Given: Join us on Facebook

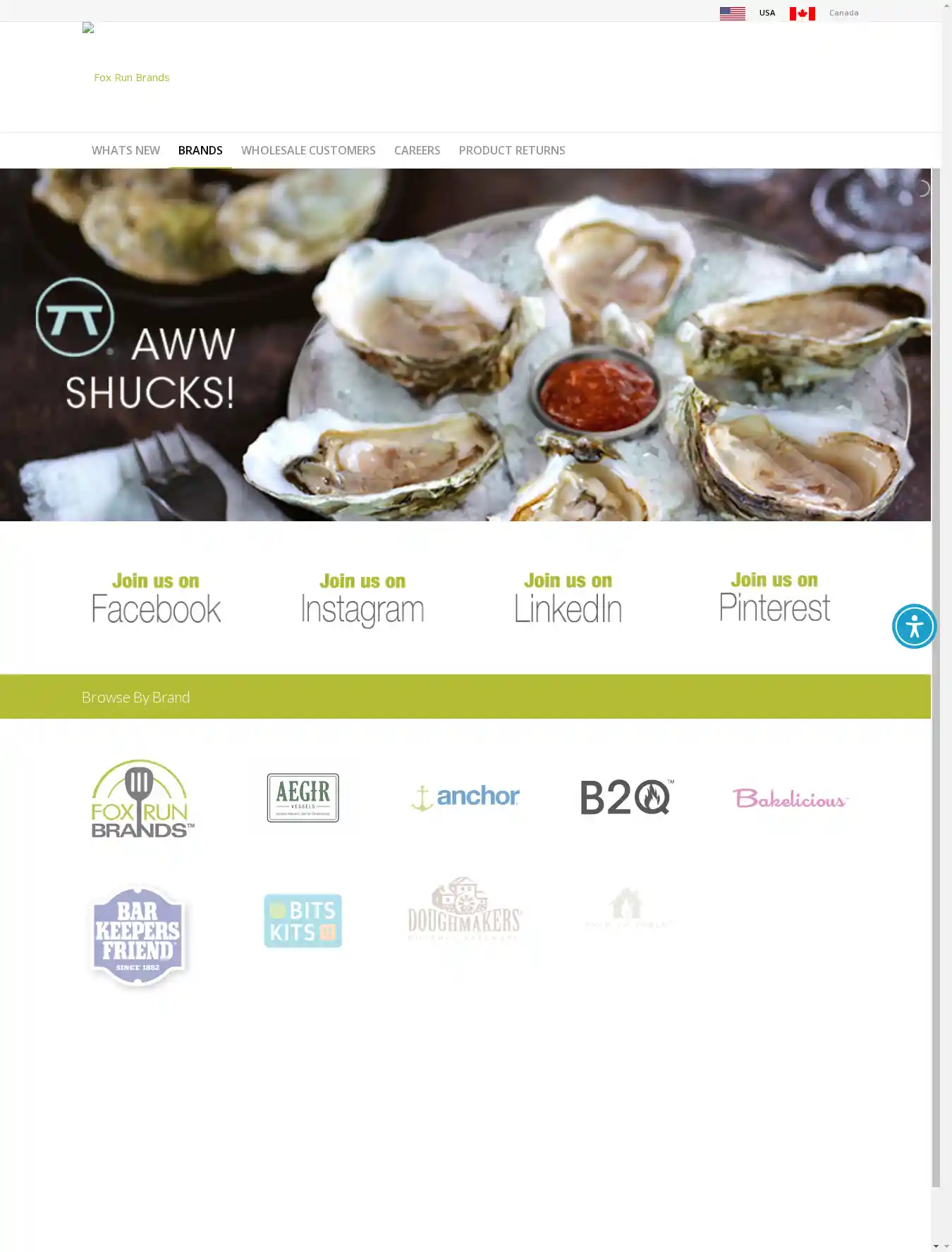Looking at the screenshot, I should tap(156, 598).
